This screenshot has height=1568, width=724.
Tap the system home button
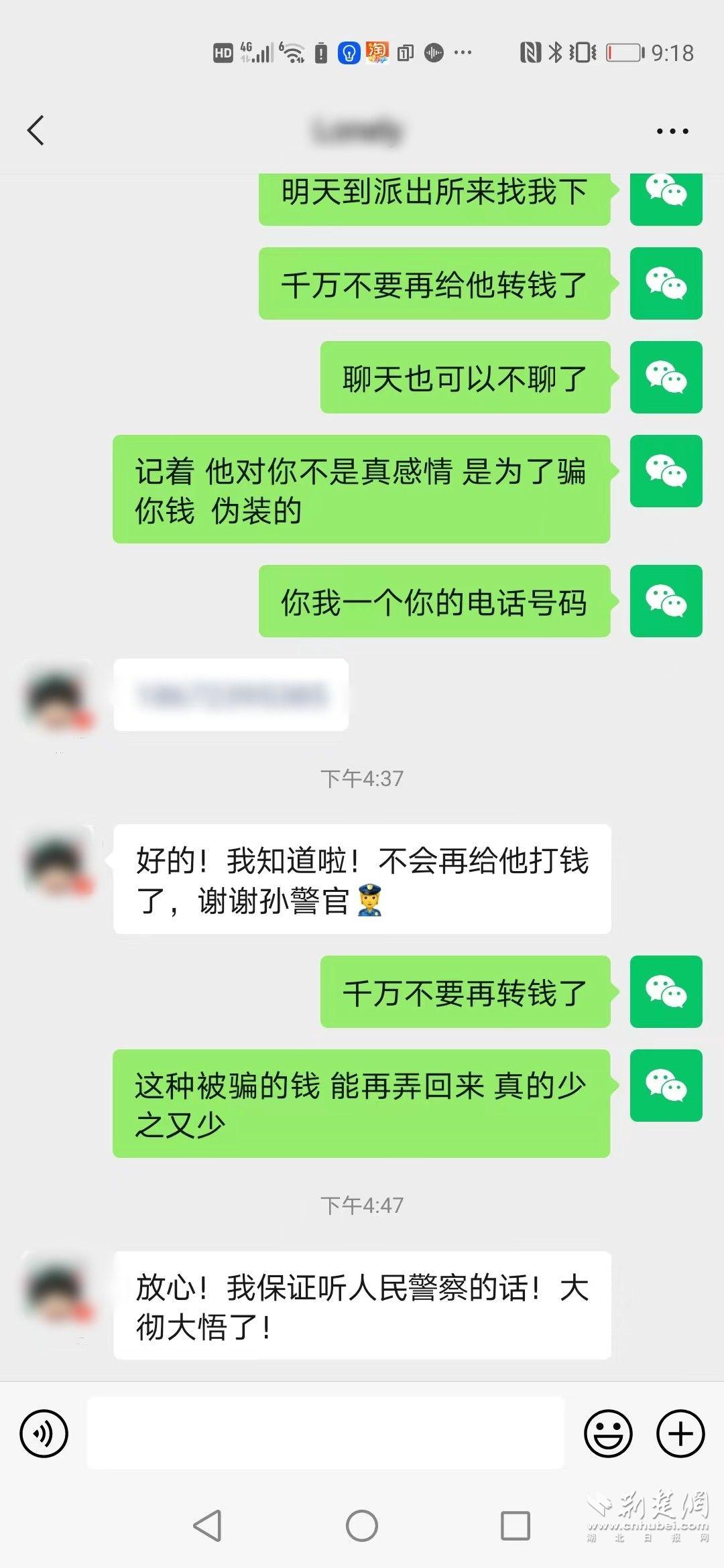pos(362,1526)
